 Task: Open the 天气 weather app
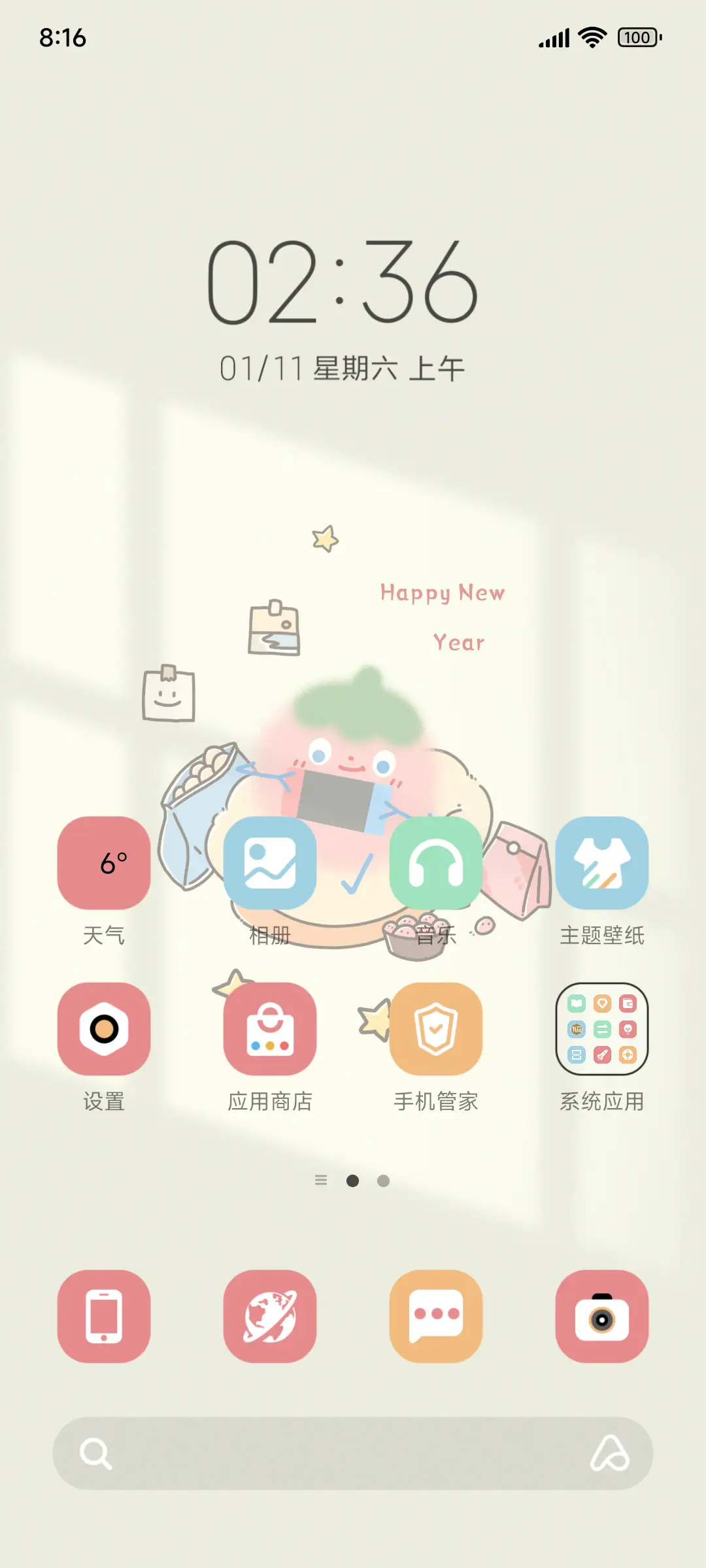point(104,864)
